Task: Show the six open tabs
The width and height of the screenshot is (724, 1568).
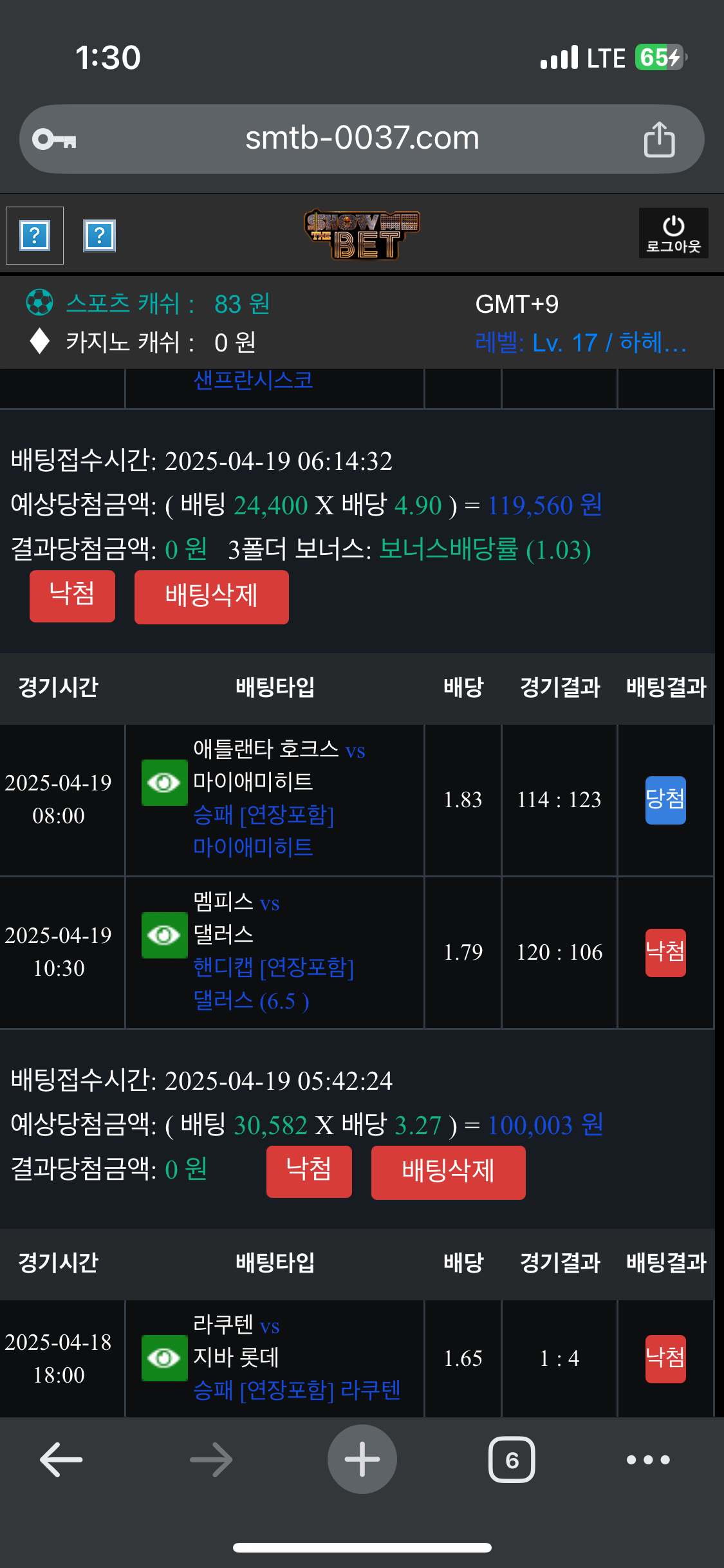Action: click(512, 1459)
